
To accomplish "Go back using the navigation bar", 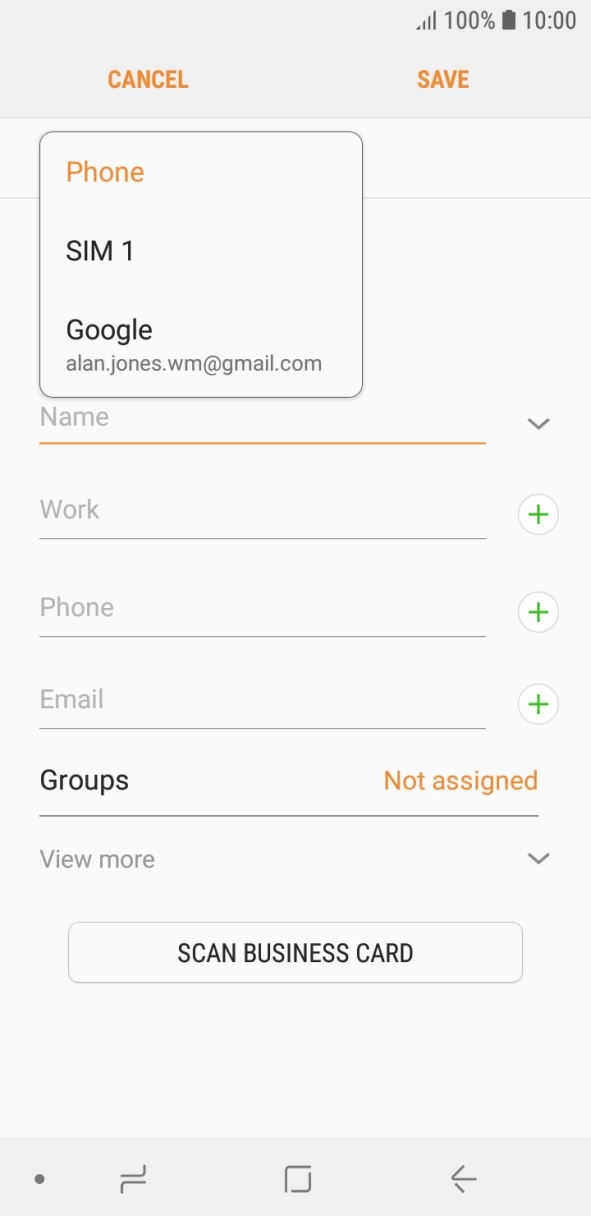I will [463, 1180].
